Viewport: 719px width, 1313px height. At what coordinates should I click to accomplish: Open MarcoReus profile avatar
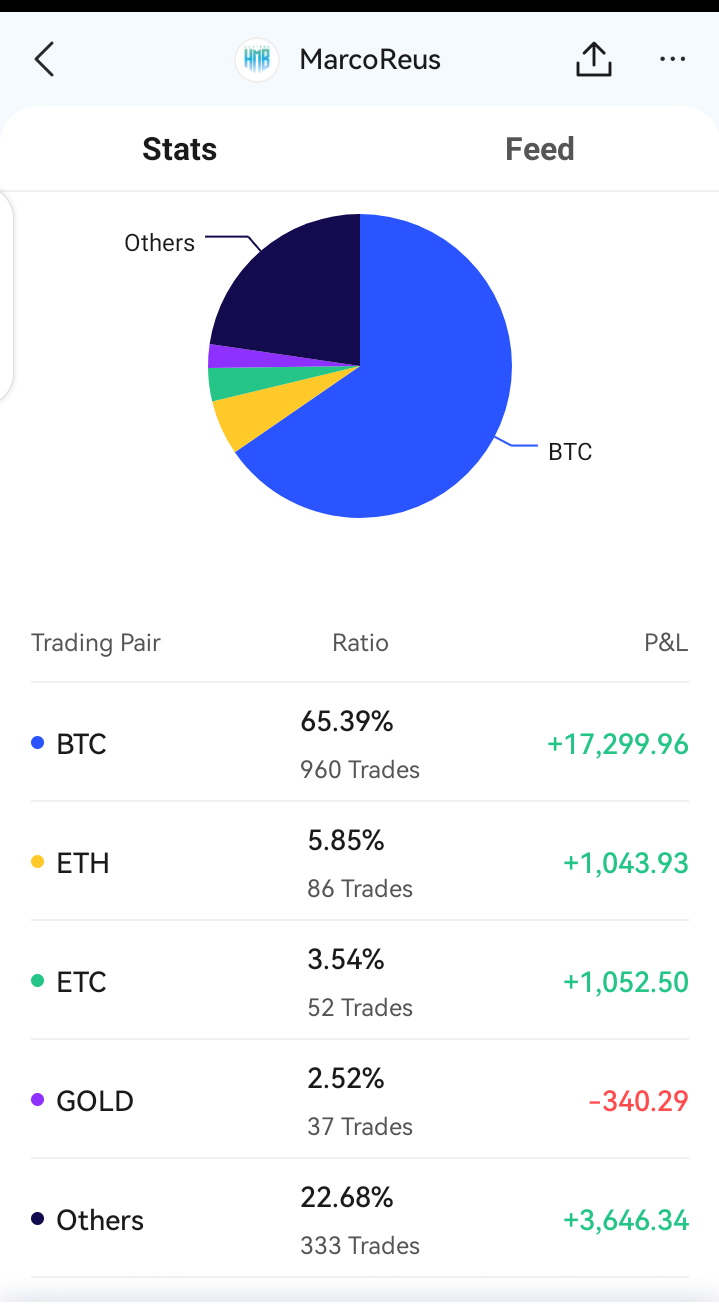(257, 60)
